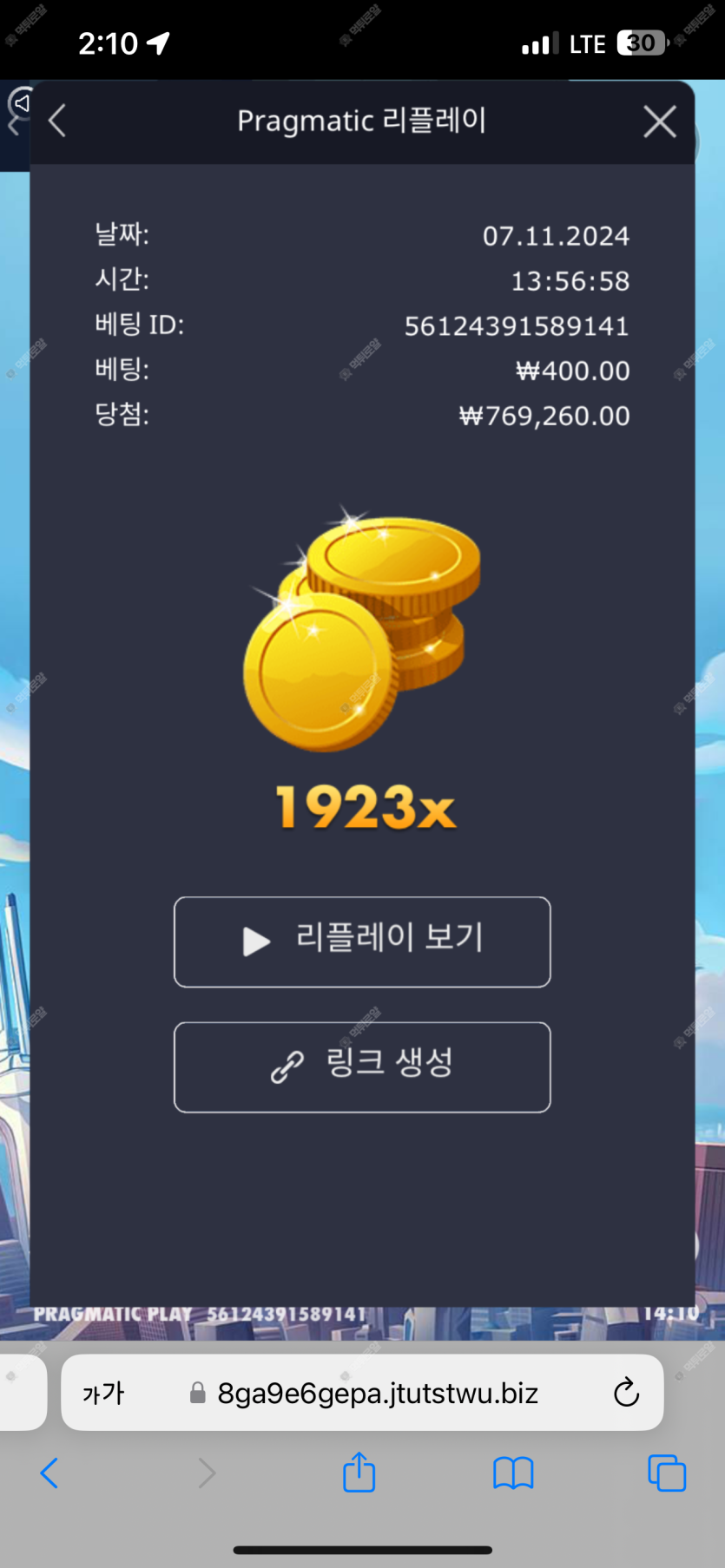Open the Safari share sheet
Image resolution: width=725 pixels, height=1568 pixels.
[359, 1473]
